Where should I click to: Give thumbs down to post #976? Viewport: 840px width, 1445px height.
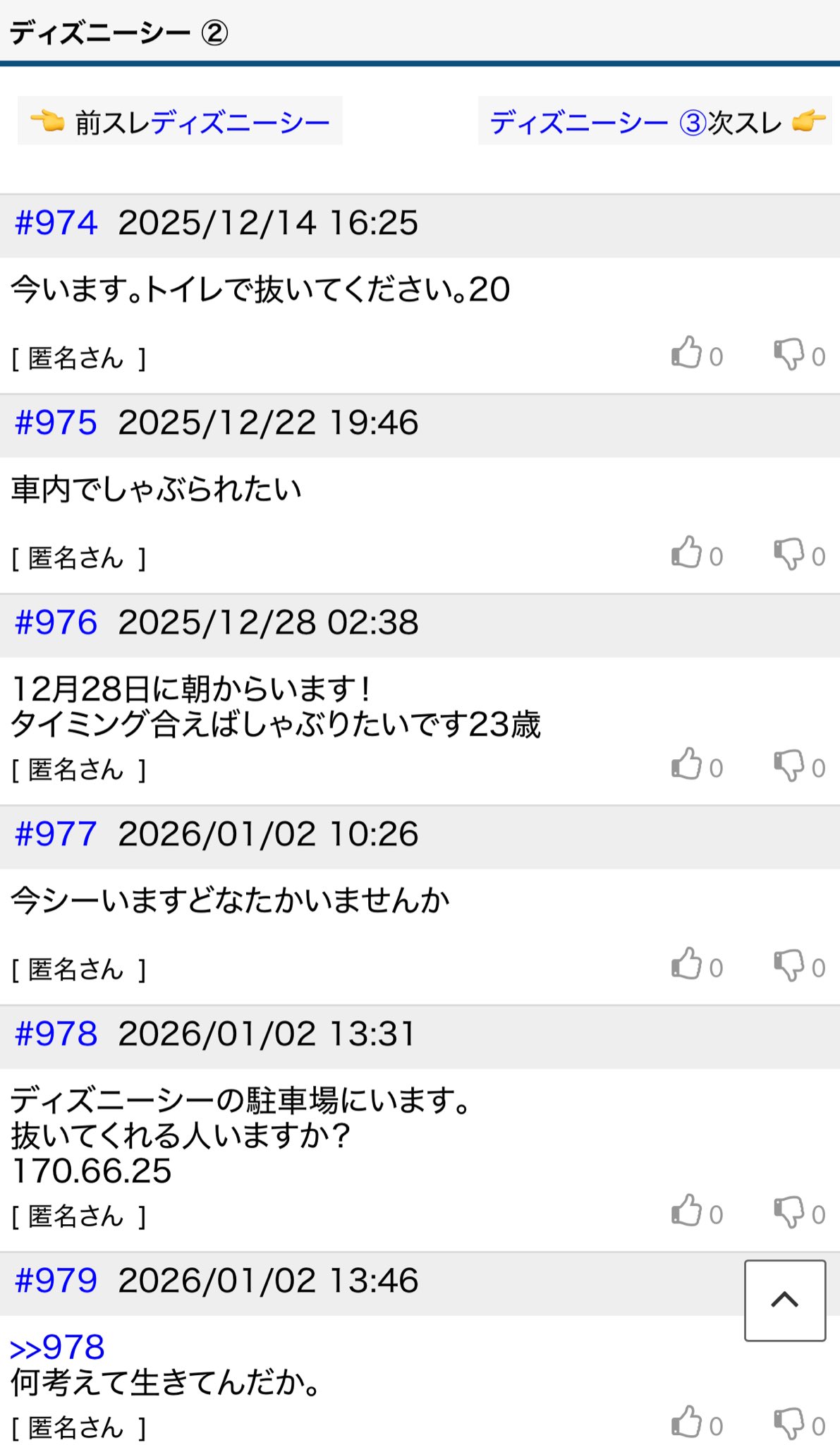coord(789,766)
